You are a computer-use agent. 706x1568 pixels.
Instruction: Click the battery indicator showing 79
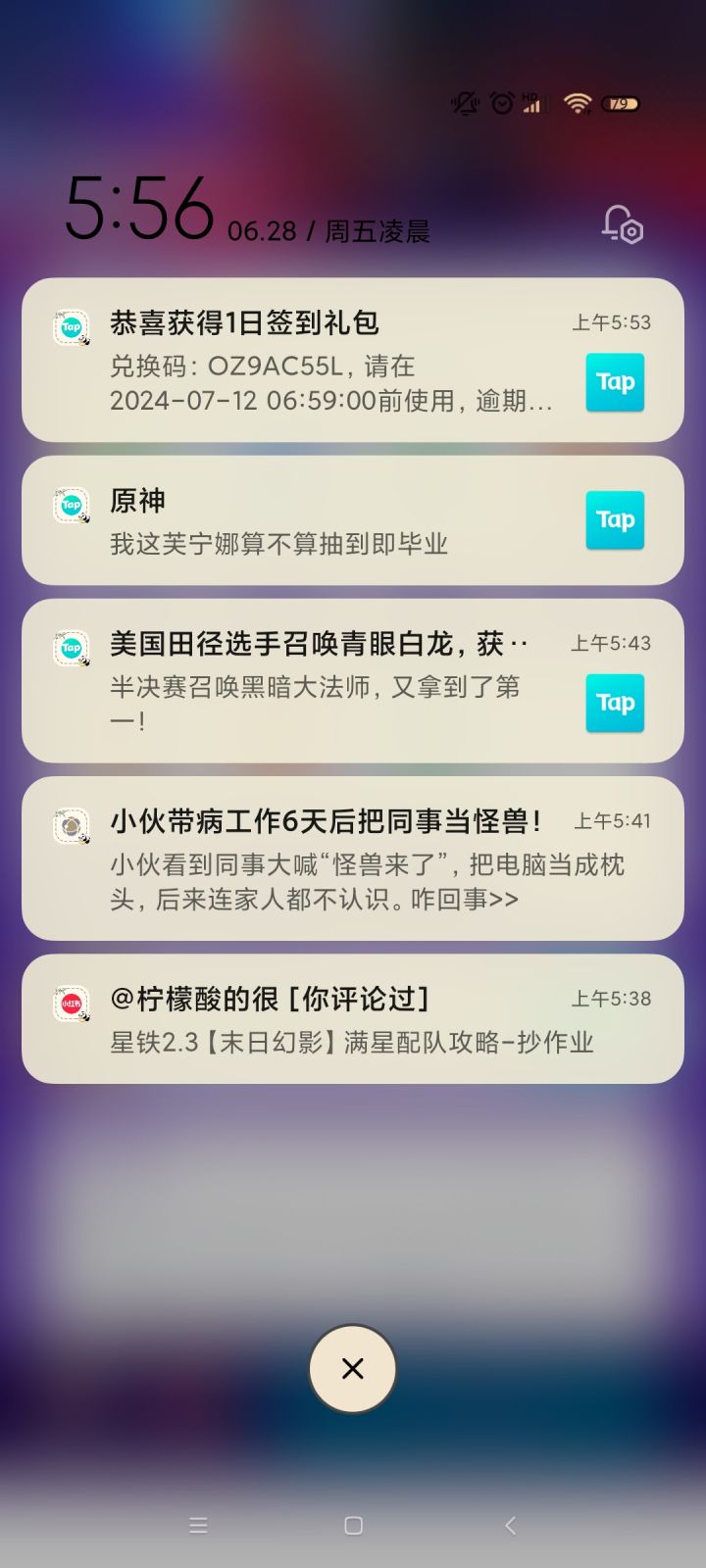coord(620,103)
